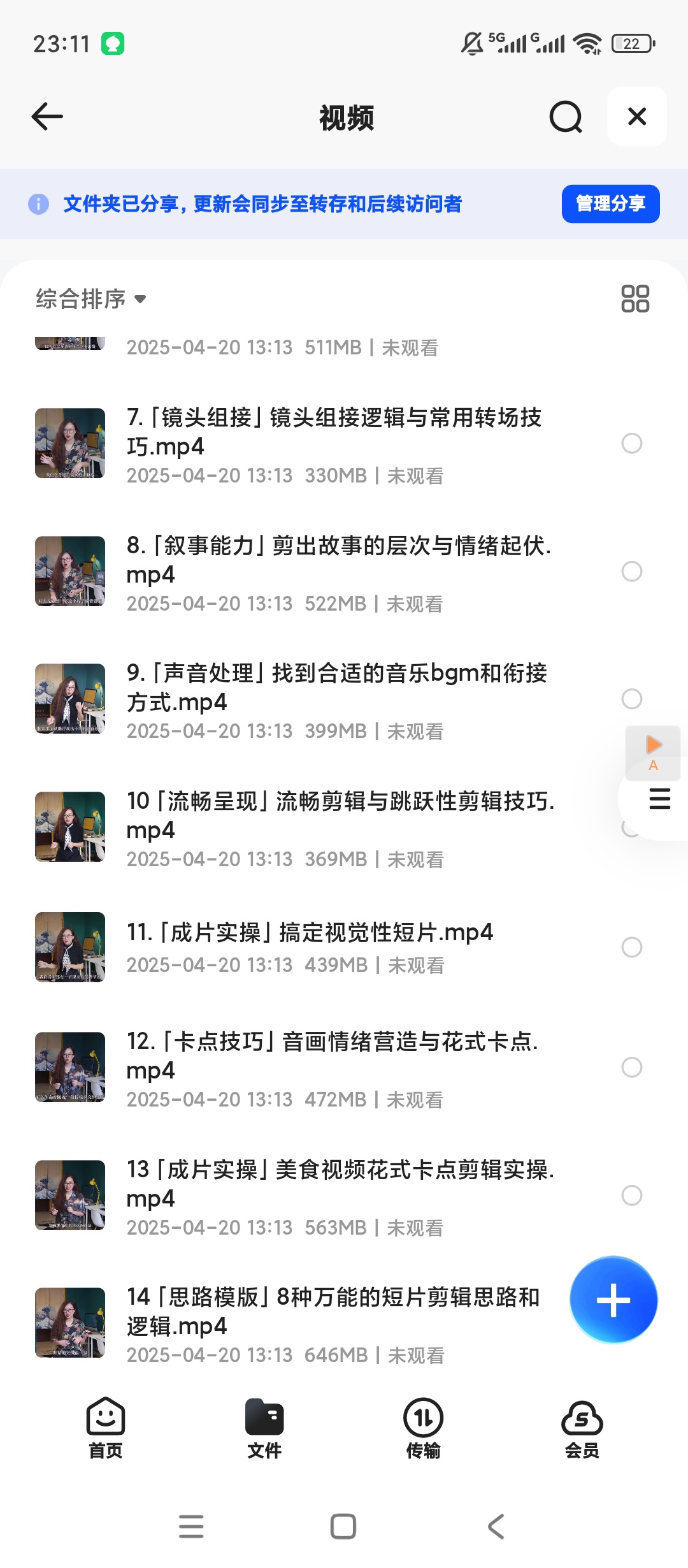The image size is (688, 1568).
Task: Switch to the 首页 tab
Action: pos(106,1428)
